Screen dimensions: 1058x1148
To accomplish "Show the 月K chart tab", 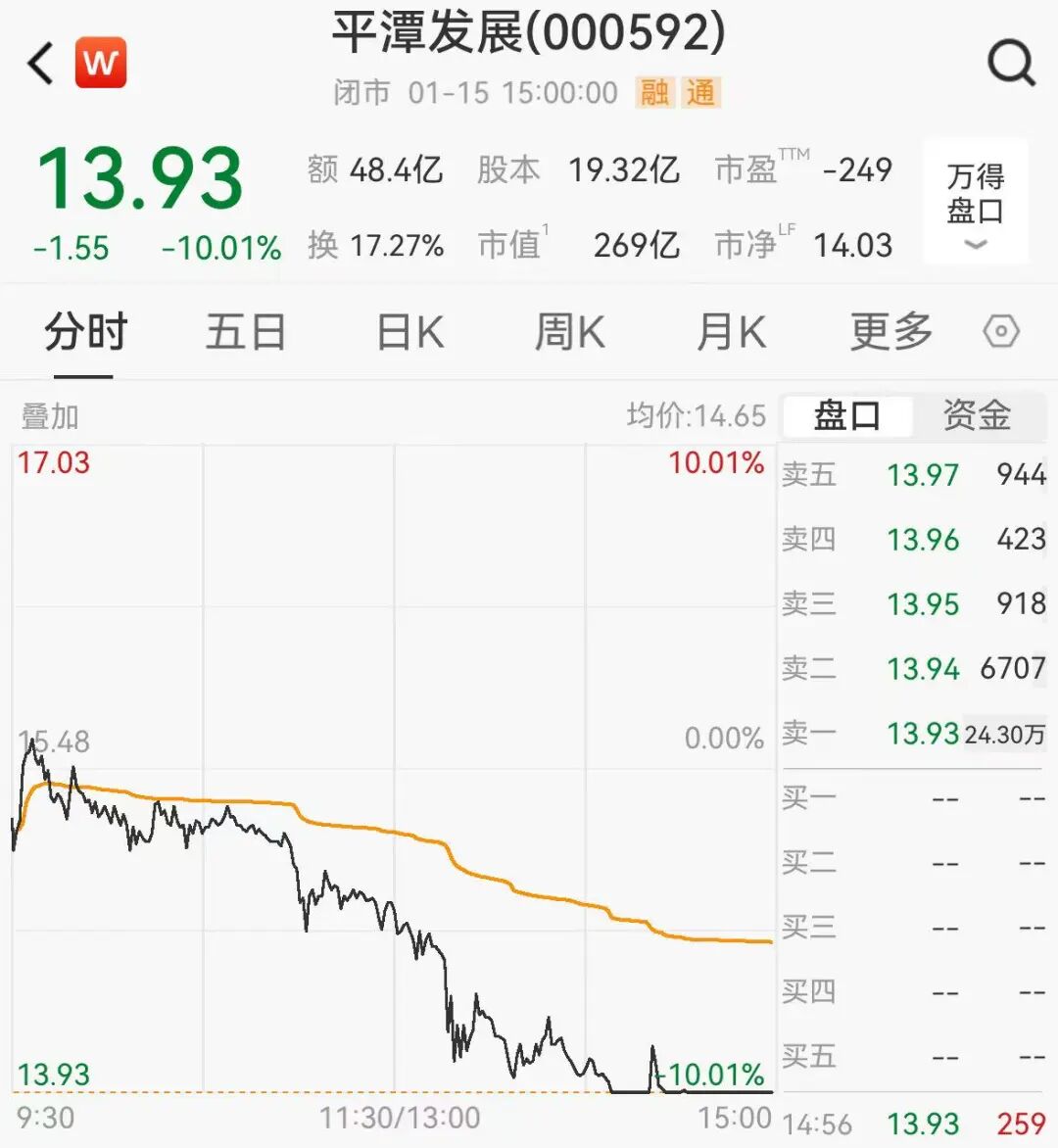I will click(x=731, y=333).
